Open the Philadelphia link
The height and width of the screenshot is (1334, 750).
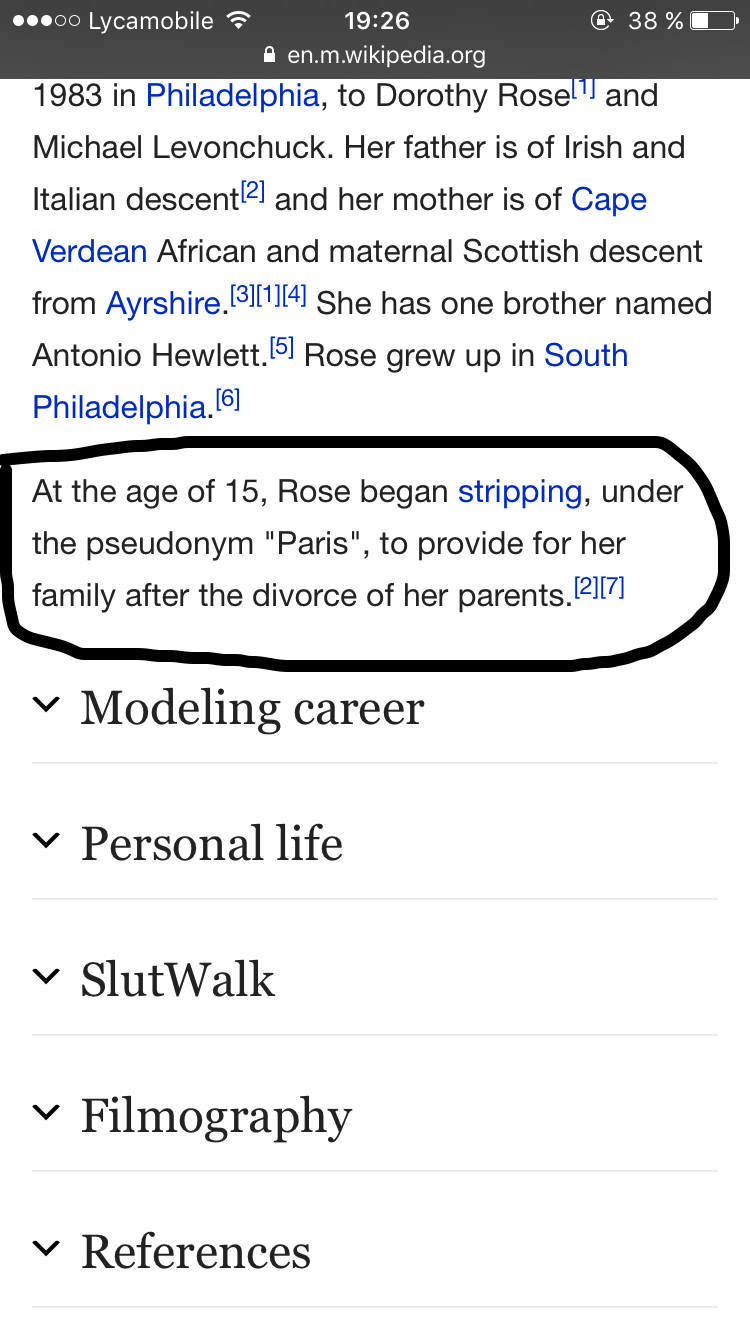click(x=232, y=95)
